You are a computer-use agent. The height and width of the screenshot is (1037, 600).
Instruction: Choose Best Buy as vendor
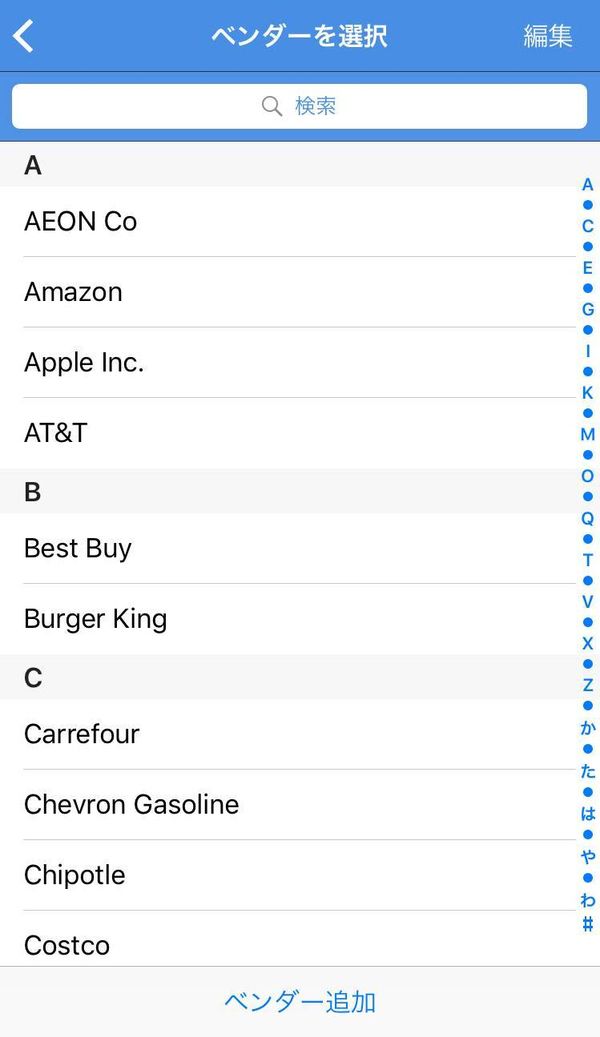(x=288, y=548)
